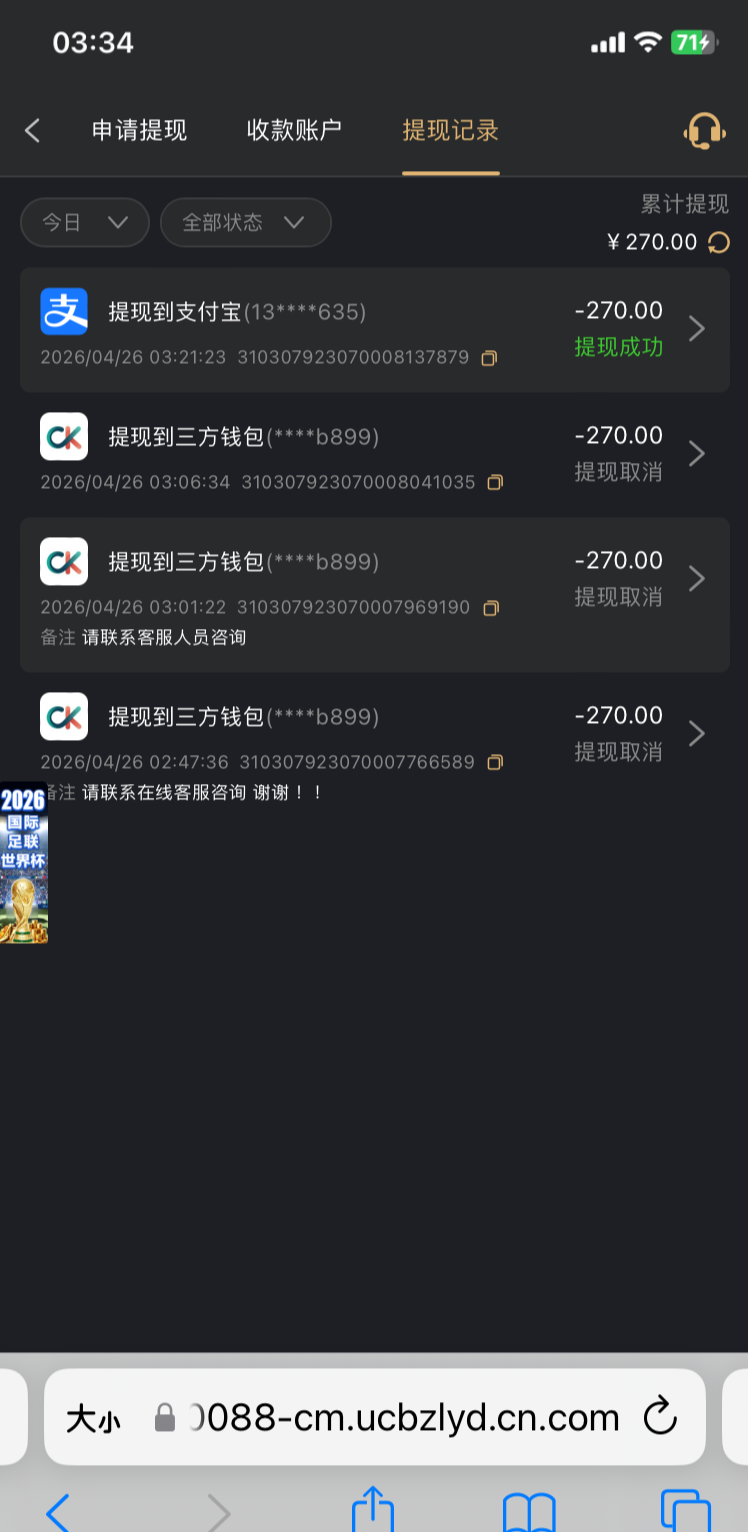
Task: Copy order number ending in 8041035
Action: click(x=495, y=483)
